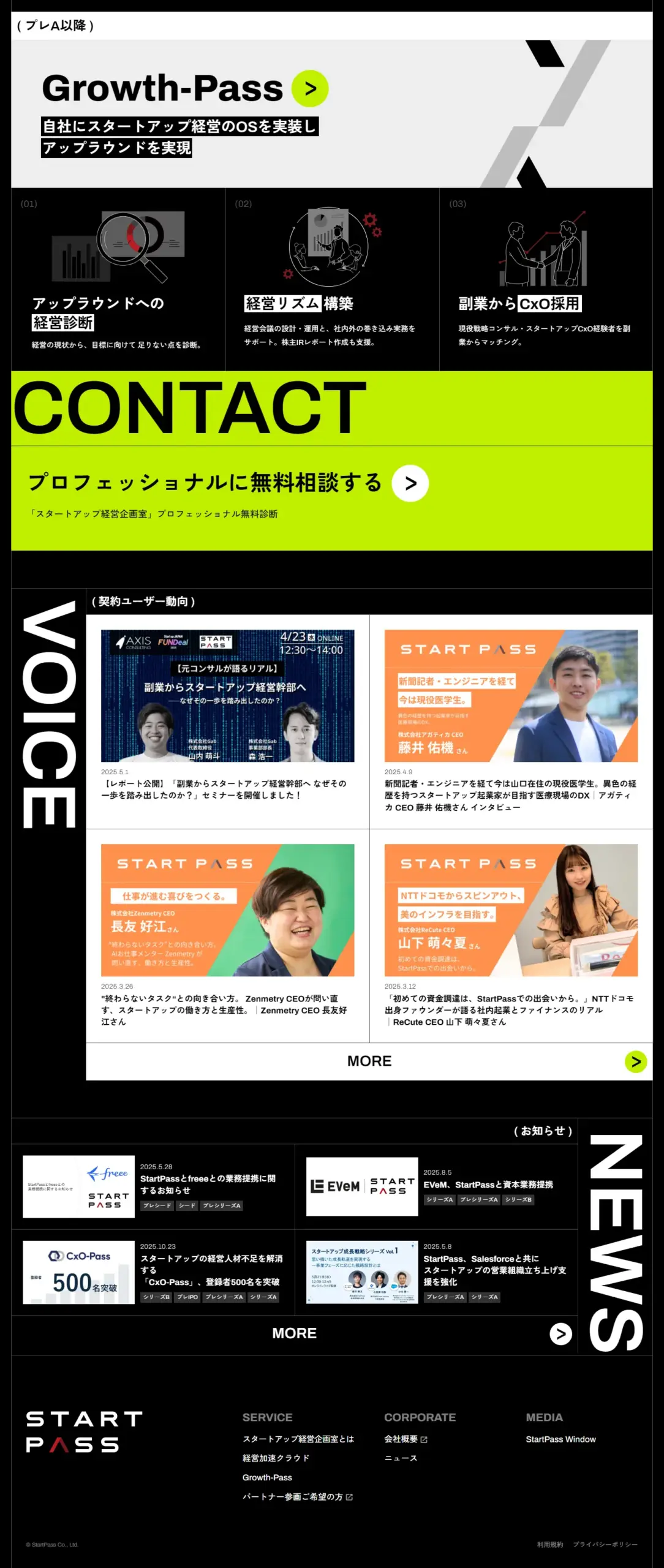Open the プライバシーポリシー link
664x1568 pixels.
[x=605, y=1544]
